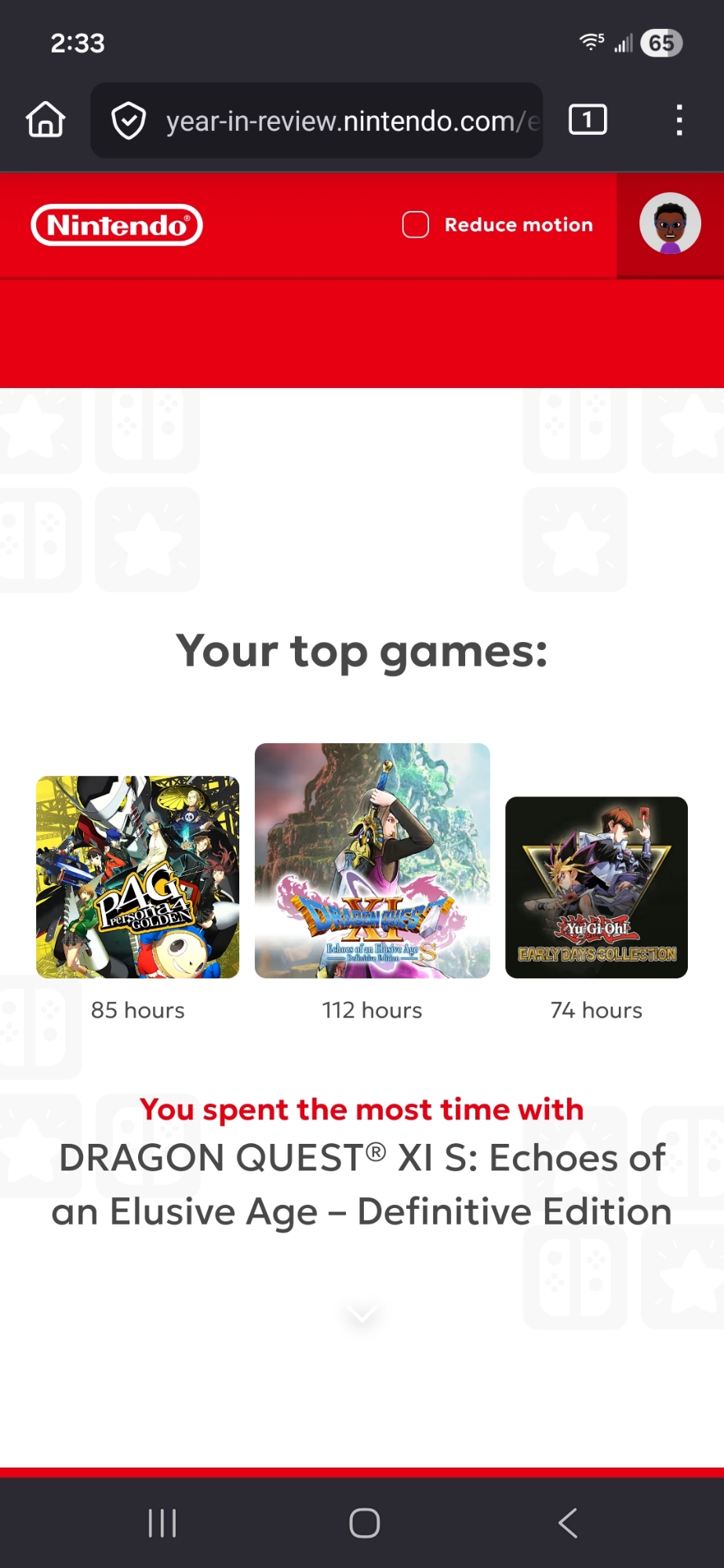724x1568 pixels.
Task: Enable the Reduce motion checkbox
Action: point(416,225)
